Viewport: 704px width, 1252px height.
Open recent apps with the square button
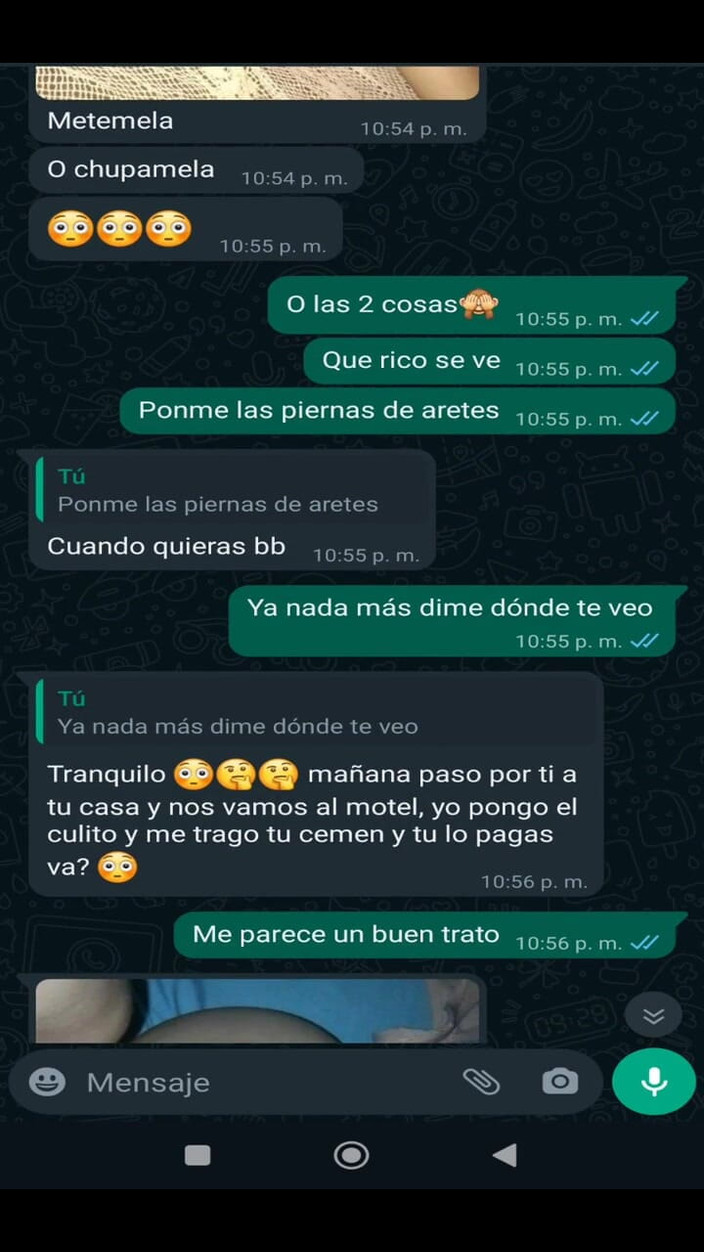tap(198, 1156)
